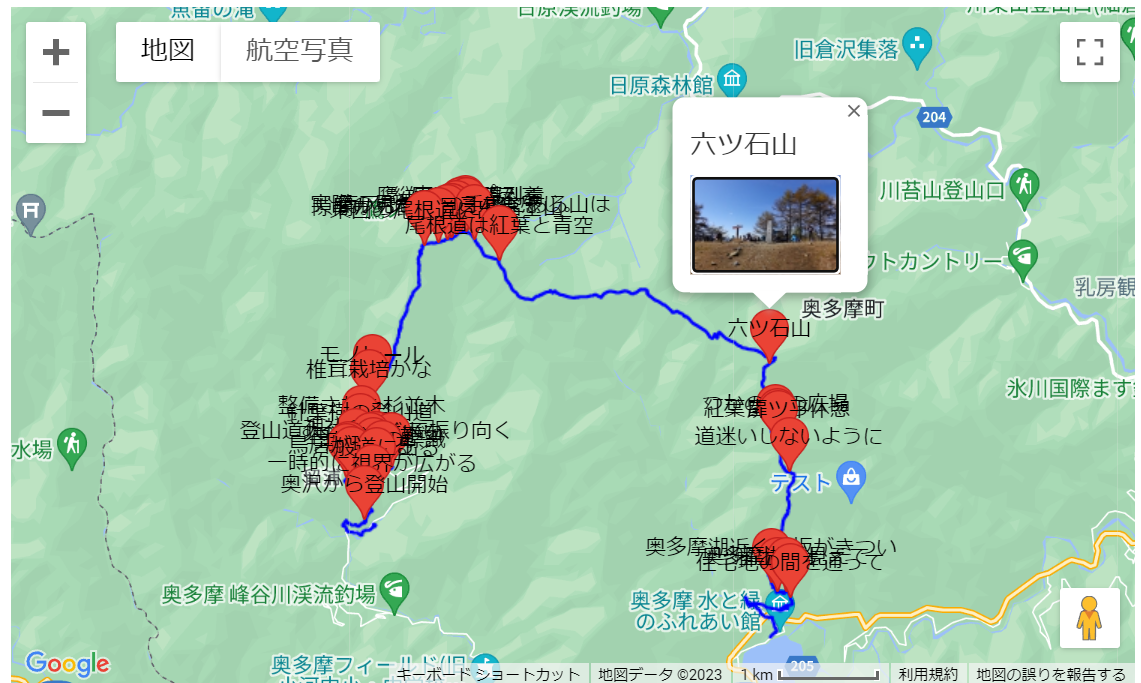Select the Street View pegman
The image size is (1141, 683).
click(1089, 619)
